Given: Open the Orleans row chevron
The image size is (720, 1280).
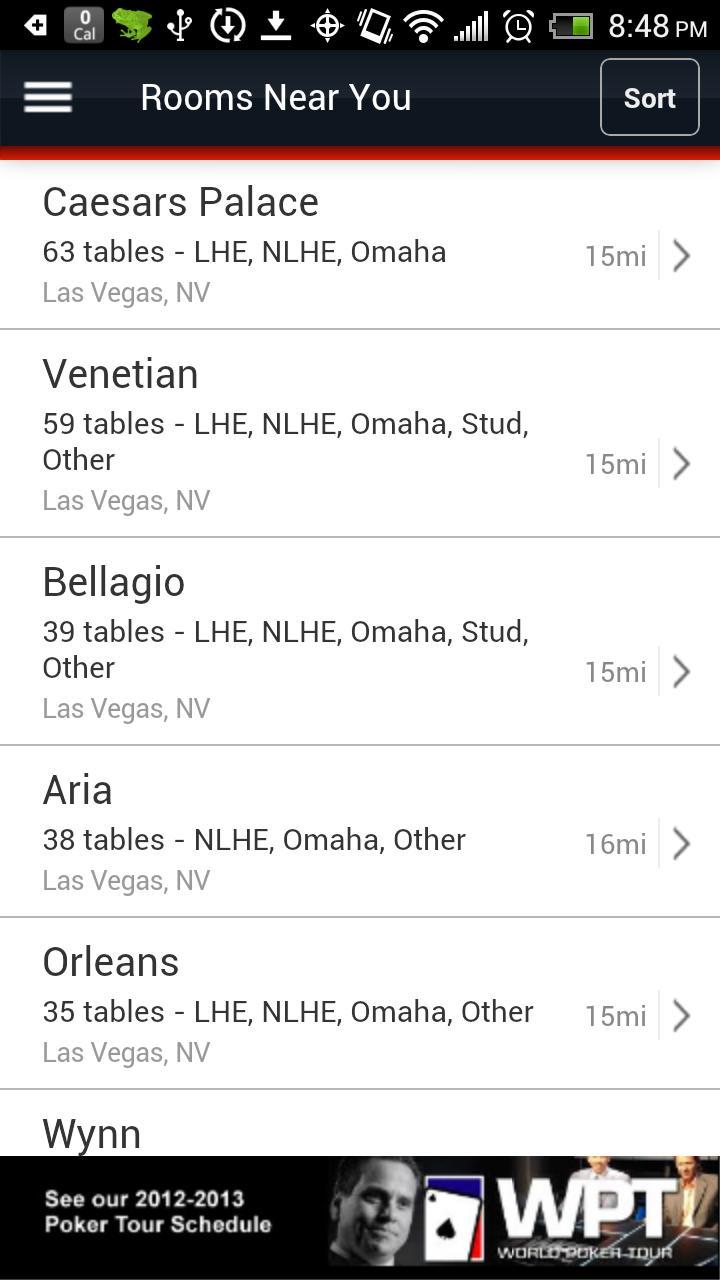Looking at the screenshot, I should point(681,1015).
